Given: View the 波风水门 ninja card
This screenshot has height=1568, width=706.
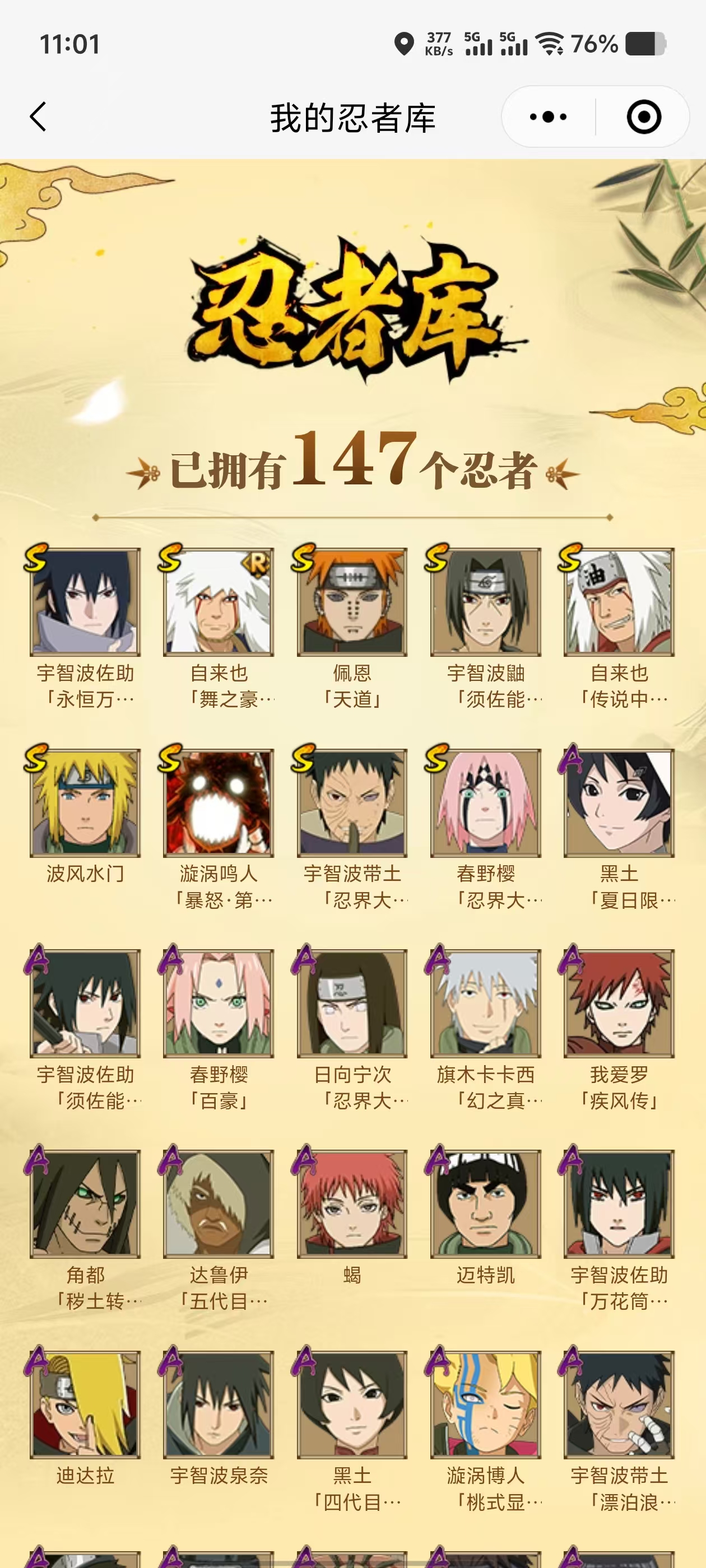Looking at the screenshot, I should [85, 803].
